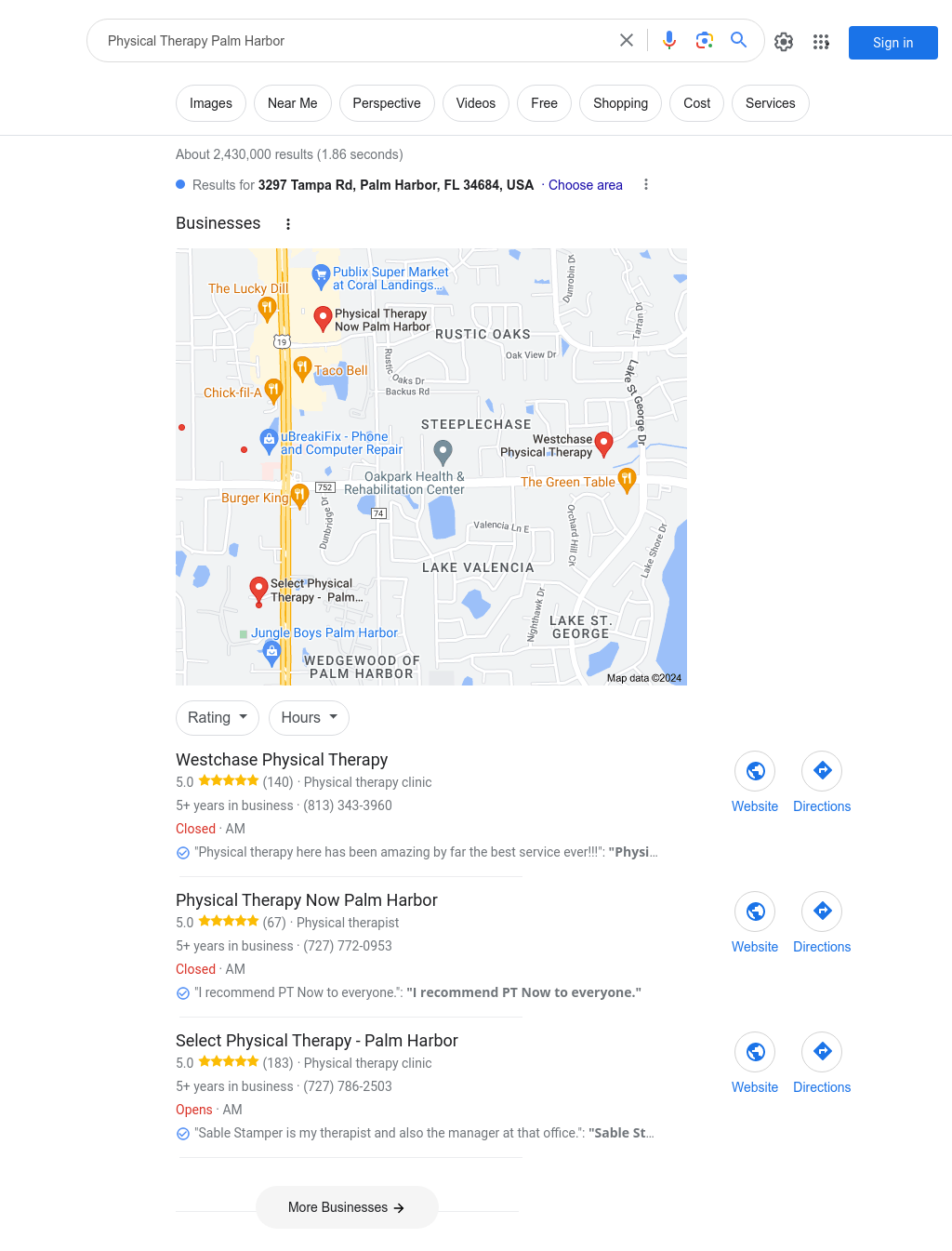Switch to Images results
This screenshot has height=1251, width=952.
point(211,103)
